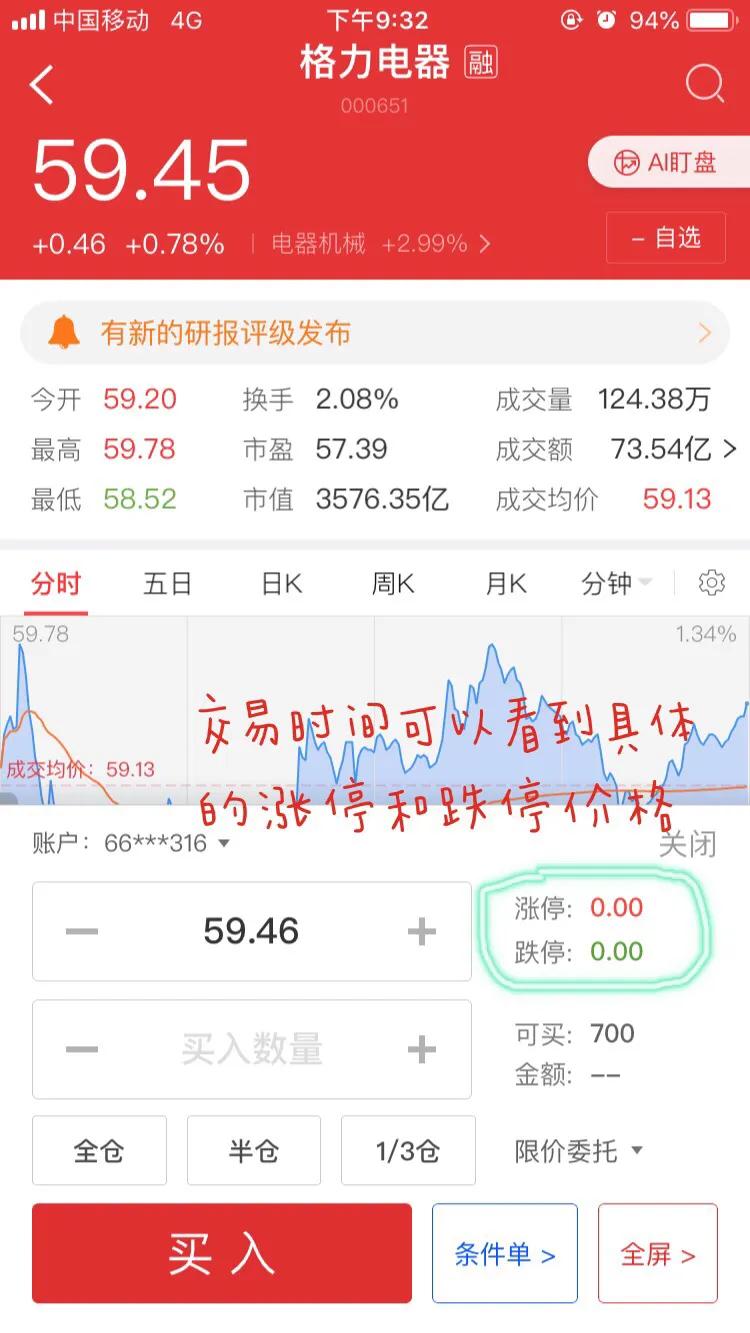Tap the back arrow to return
The width and height of the screenshot is (750, 1333).
42,85
